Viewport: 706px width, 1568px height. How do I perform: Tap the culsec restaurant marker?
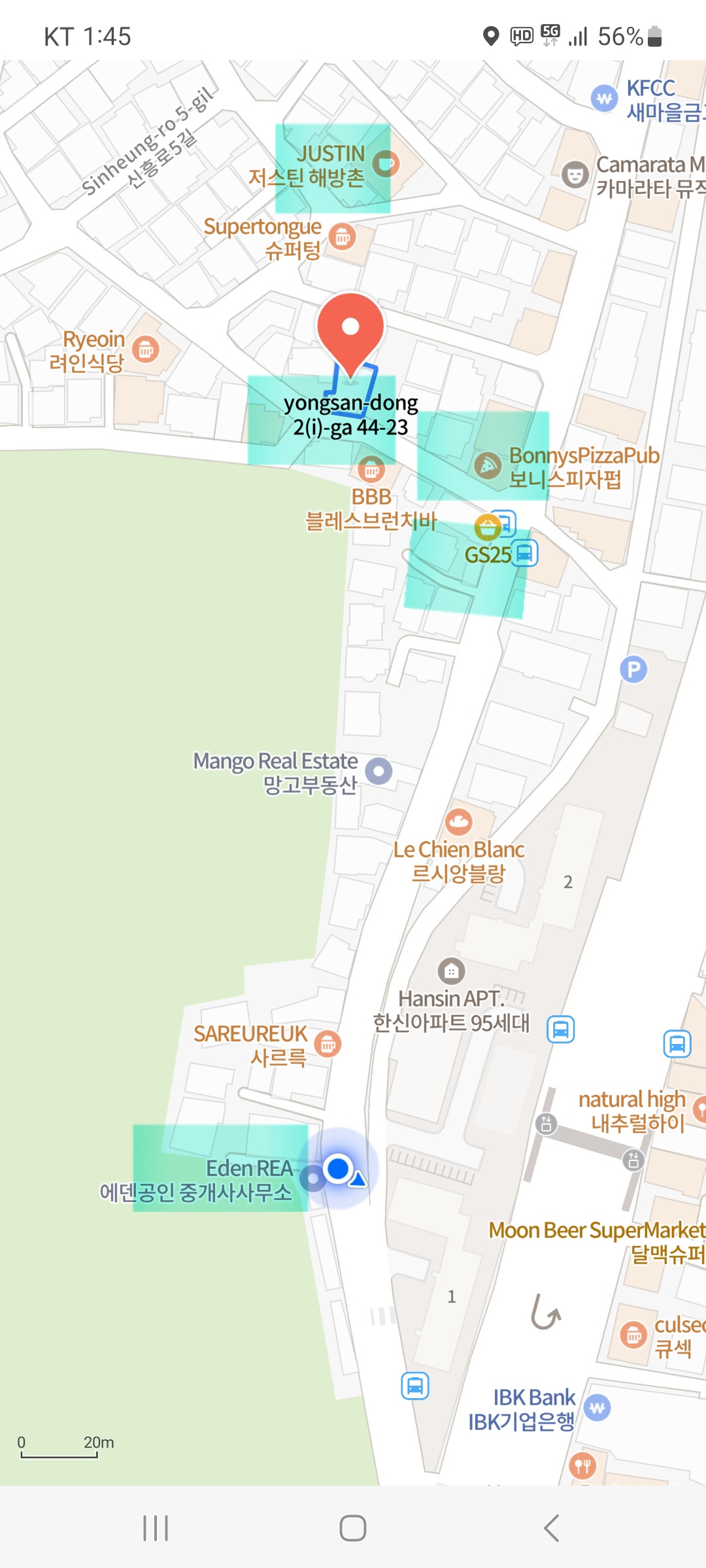633,1335
